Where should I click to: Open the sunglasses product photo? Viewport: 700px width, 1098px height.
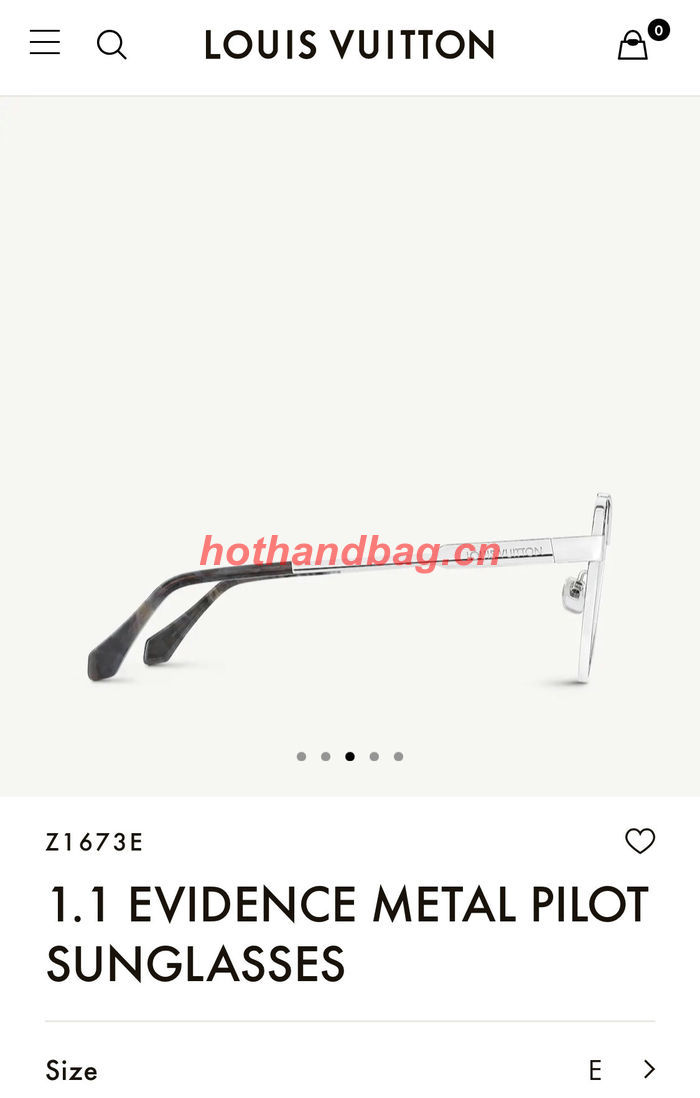[x=350, y=590]
